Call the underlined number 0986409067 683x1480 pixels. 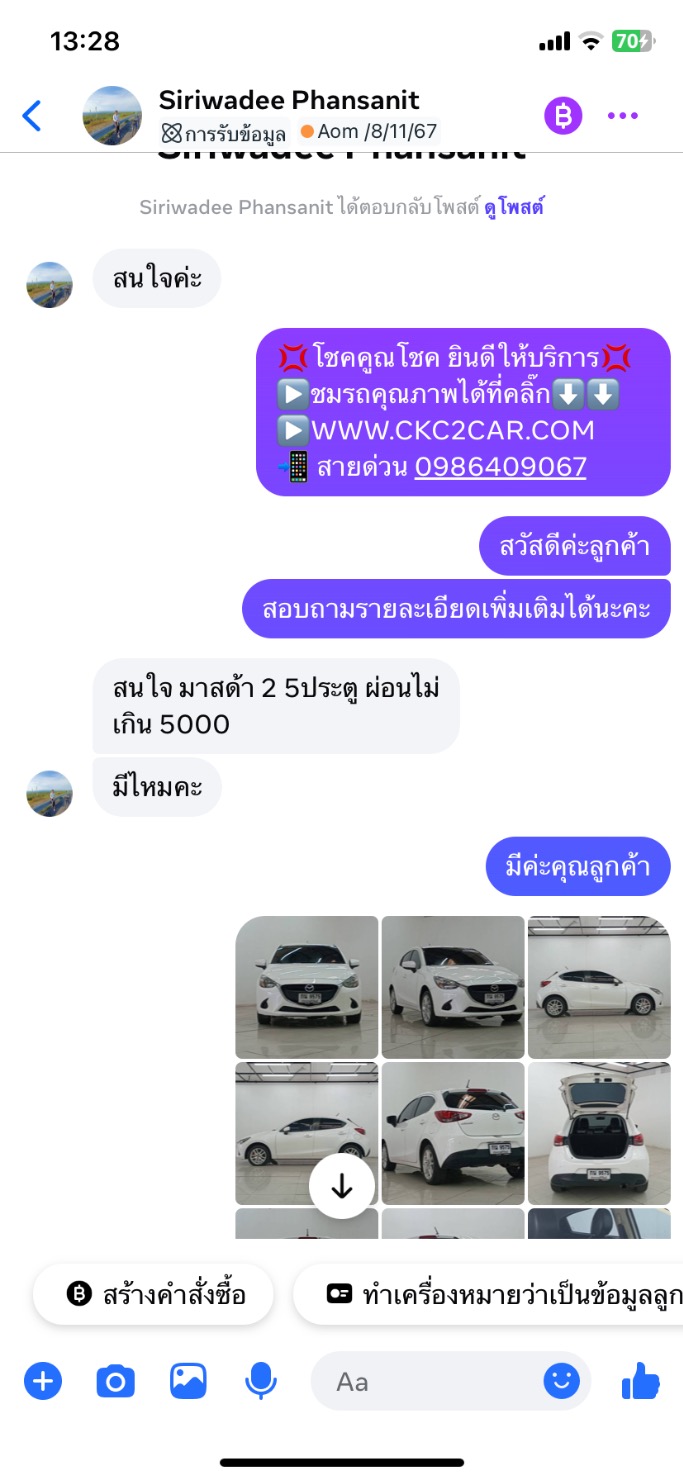tap(500, 467)
